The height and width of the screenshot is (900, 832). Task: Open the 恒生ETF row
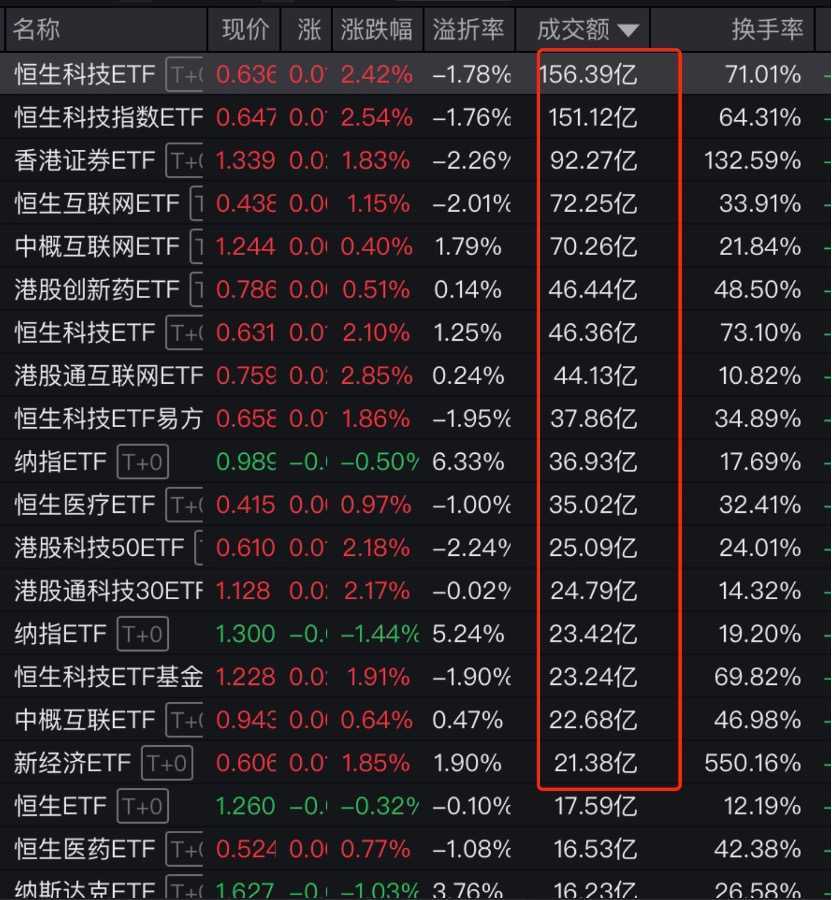(62, 806)
